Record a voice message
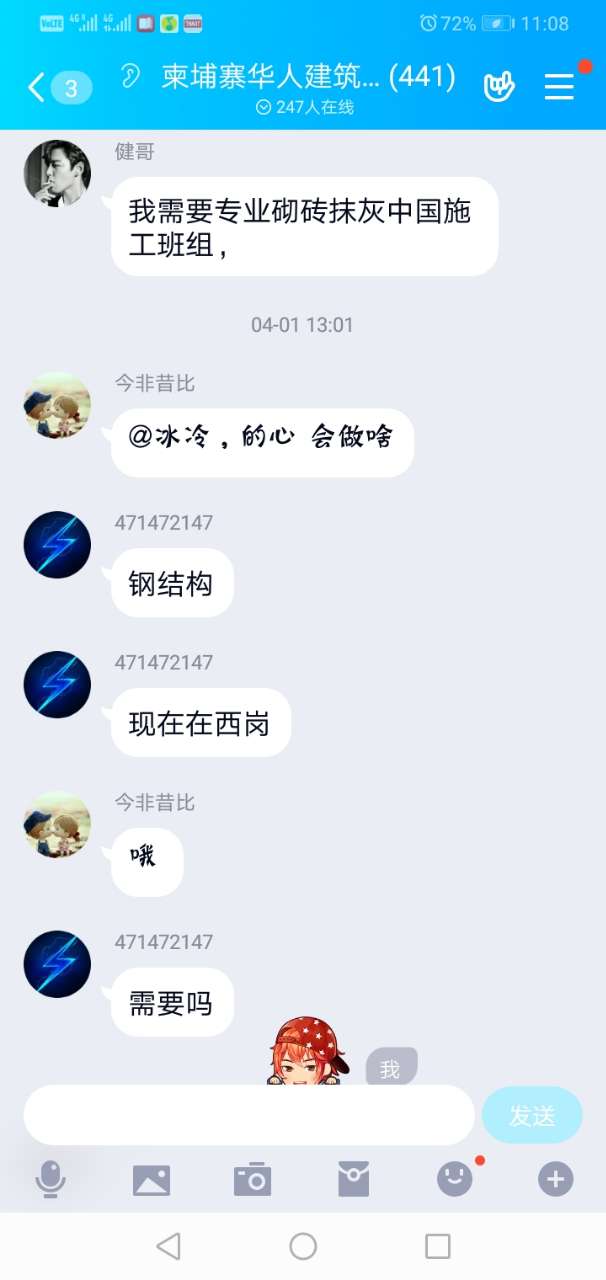Viewport: 606px width, 1280px height. tap(50, 1180)
